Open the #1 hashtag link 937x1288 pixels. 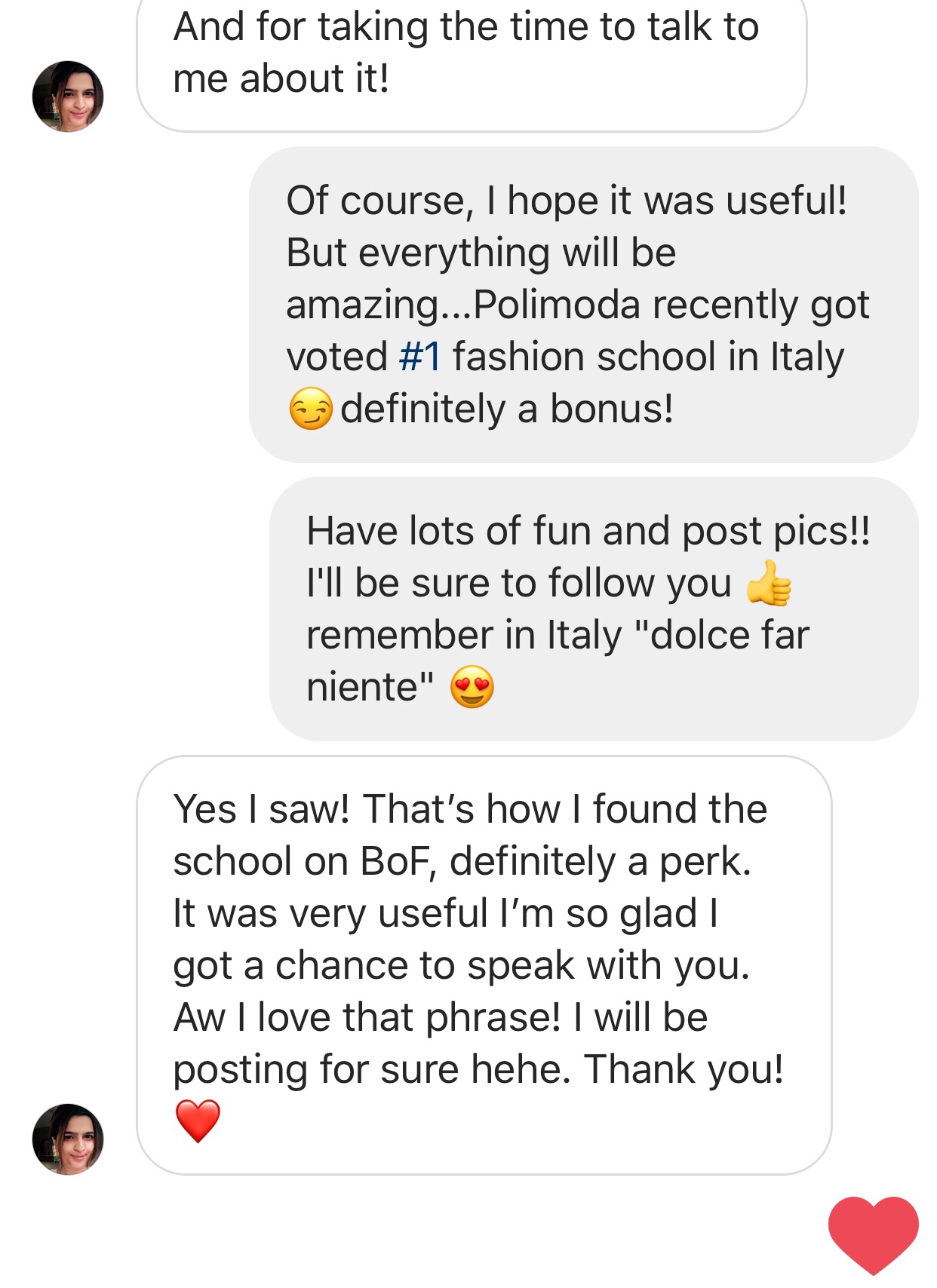(419, 357)
